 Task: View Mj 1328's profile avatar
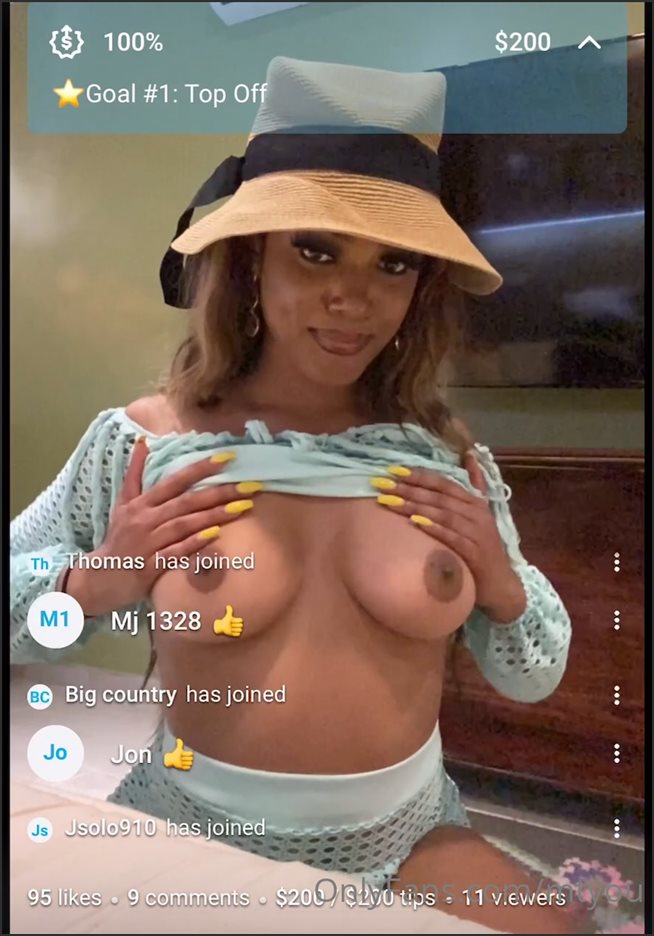coord(55,620)
